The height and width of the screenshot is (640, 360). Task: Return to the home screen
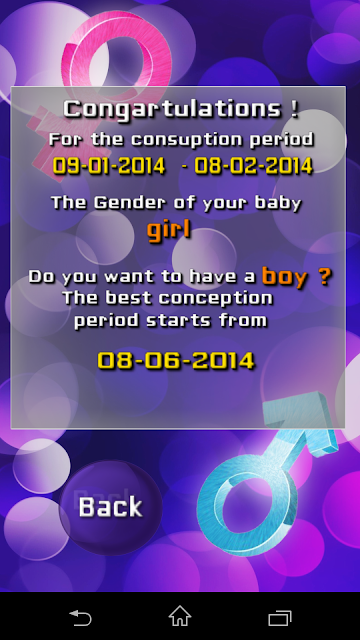(x=180, y=616)
